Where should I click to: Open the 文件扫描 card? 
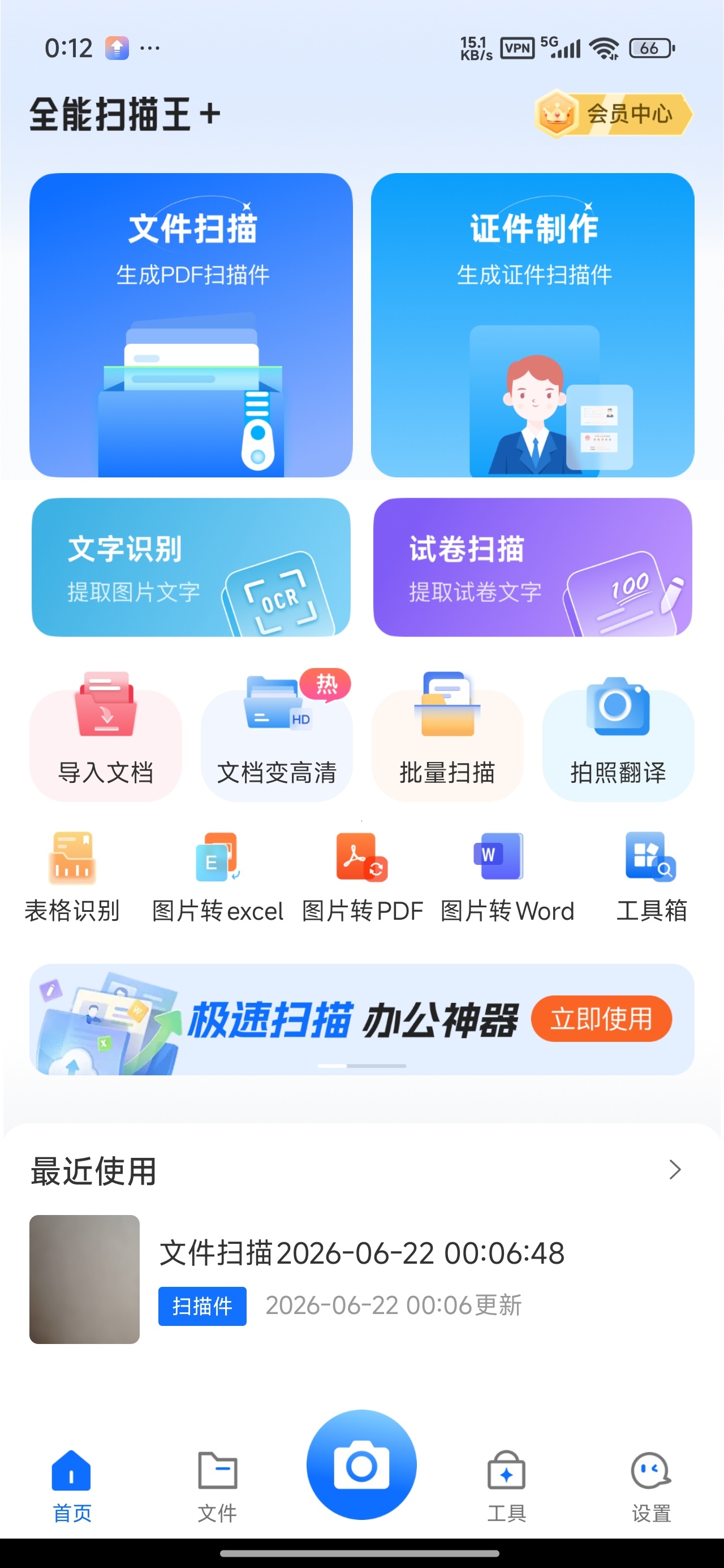[x=191, y=325]
